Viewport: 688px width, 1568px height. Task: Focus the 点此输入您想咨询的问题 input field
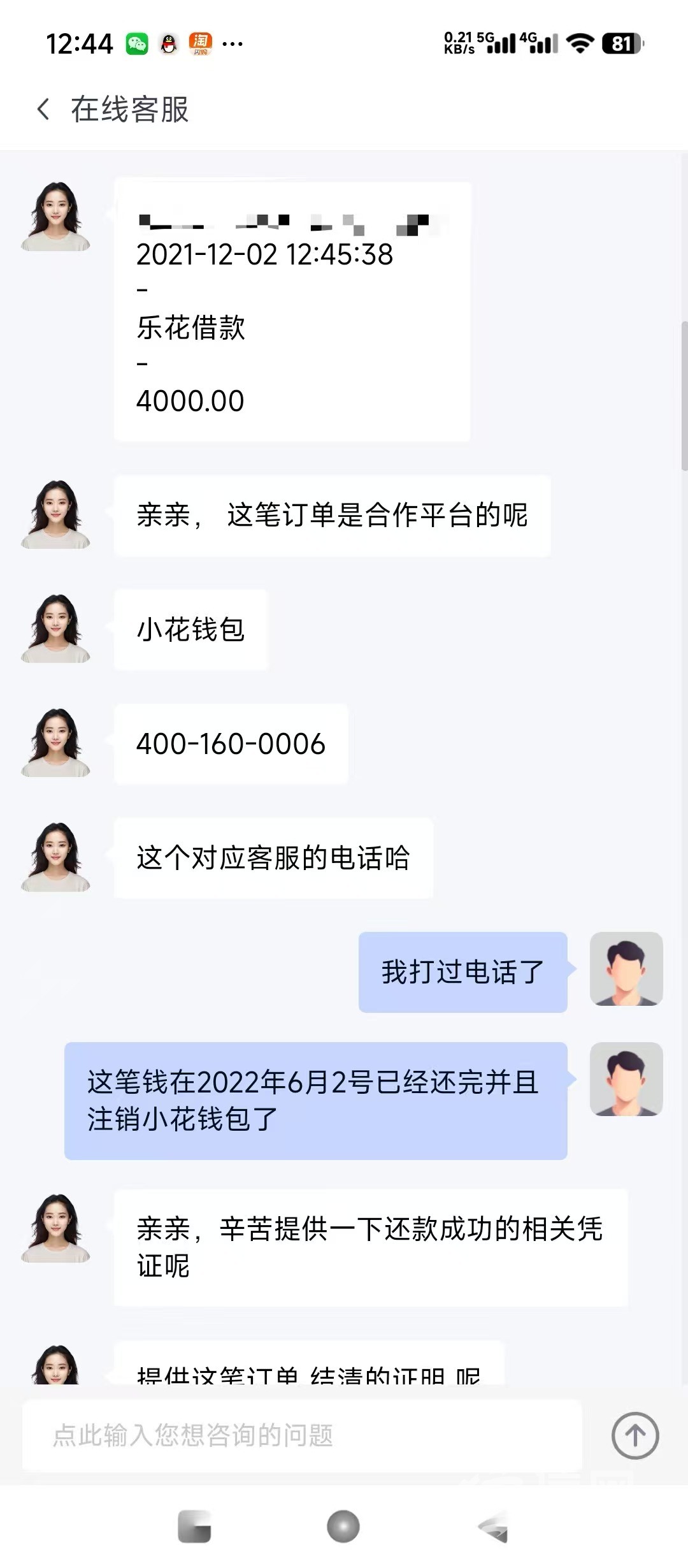[x=303, y=1435]
